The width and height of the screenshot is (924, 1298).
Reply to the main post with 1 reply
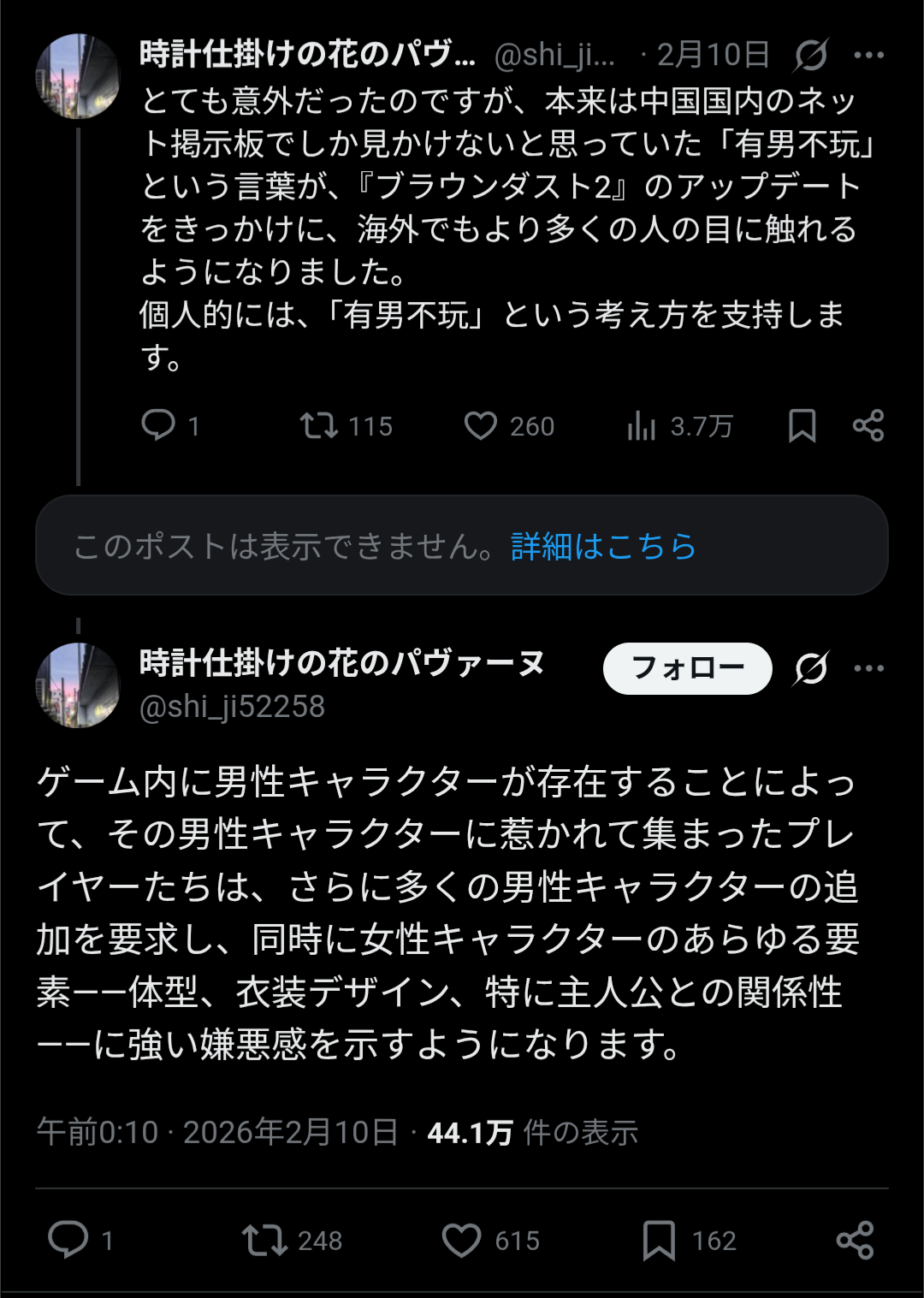point(68,1240)
